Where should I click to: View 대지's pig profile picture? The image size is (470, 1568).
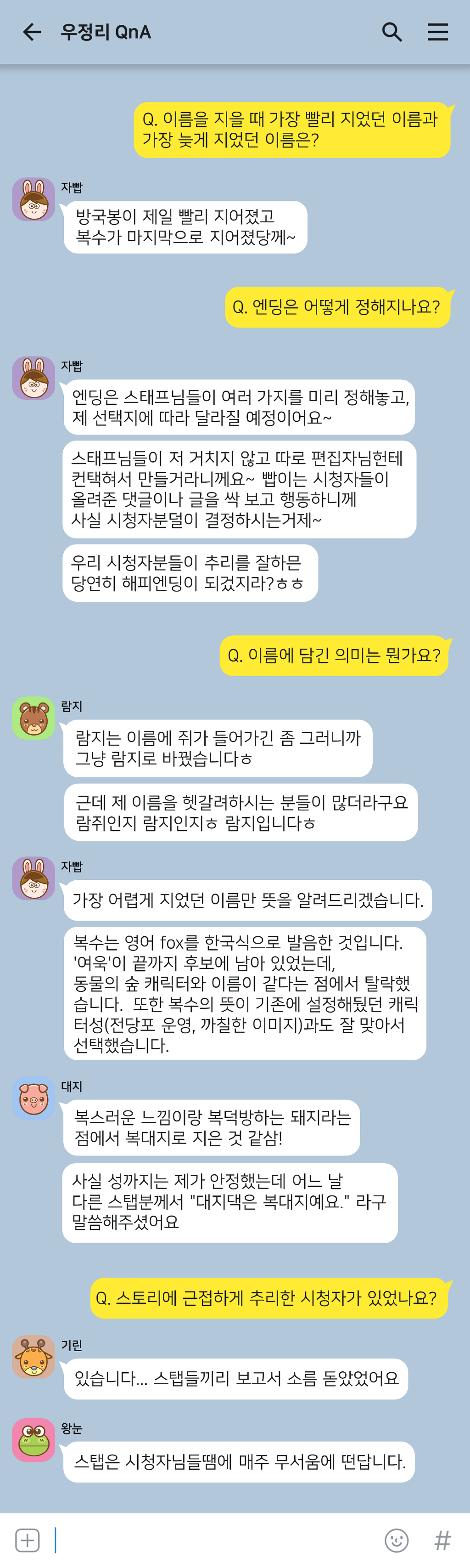coord(34,1098)
